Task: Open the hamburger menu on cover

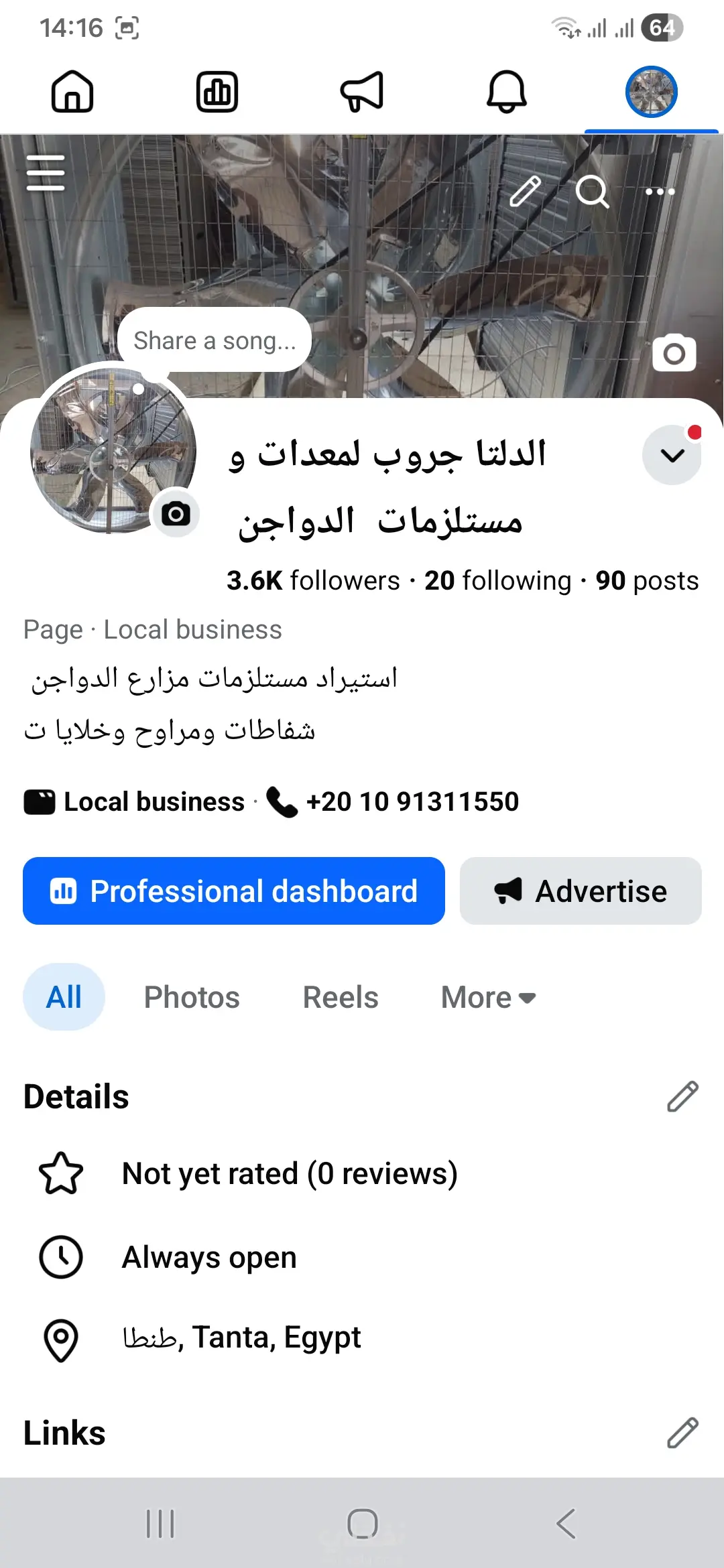Action: 46,173
